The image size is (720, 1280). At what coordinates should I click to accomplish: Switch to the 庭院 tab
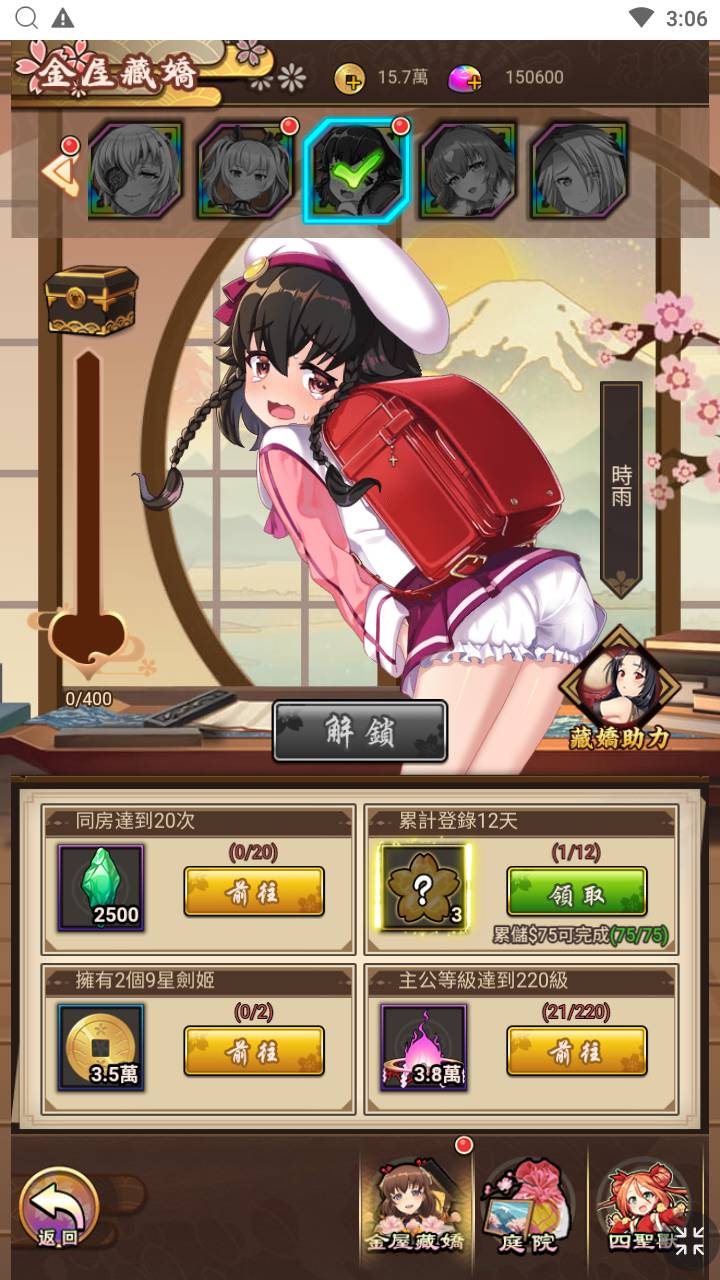527,1205
